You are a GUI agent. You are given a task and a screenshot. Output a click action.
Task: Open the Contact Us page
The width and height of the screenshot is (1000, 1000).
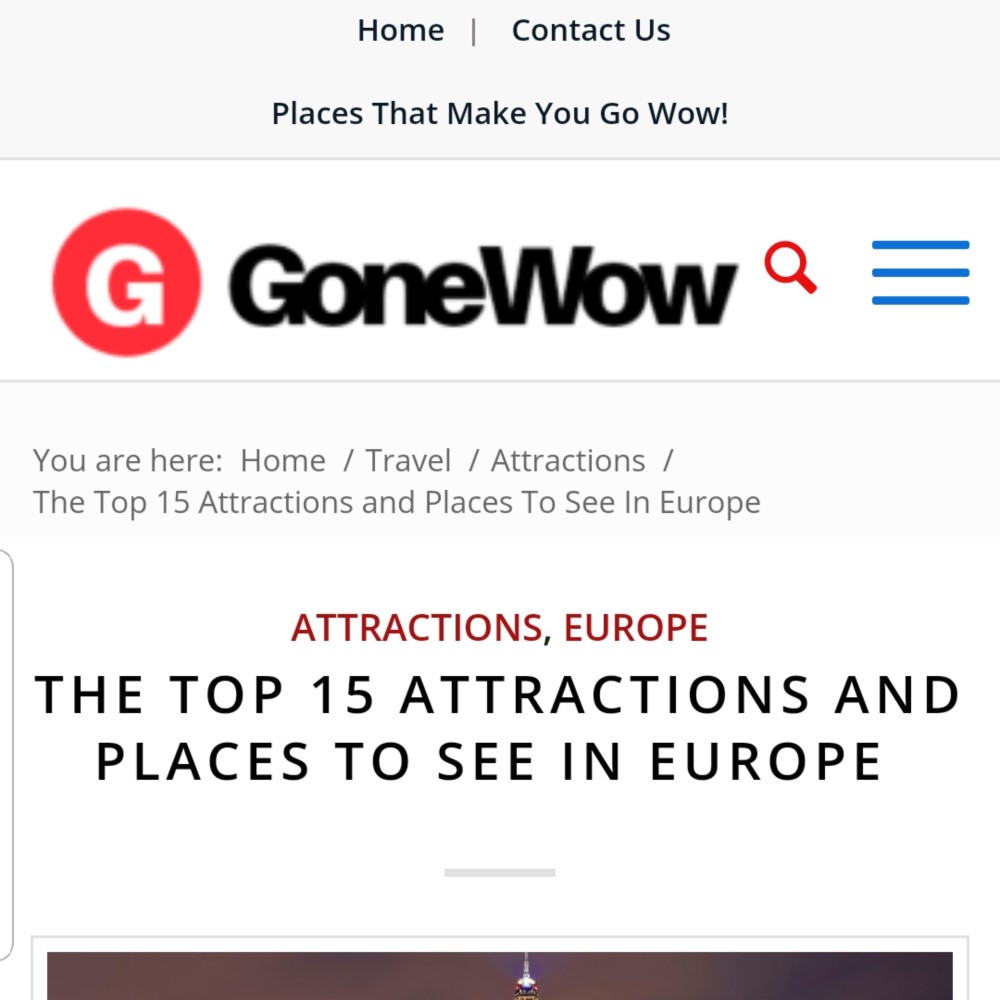pos(590,31)
